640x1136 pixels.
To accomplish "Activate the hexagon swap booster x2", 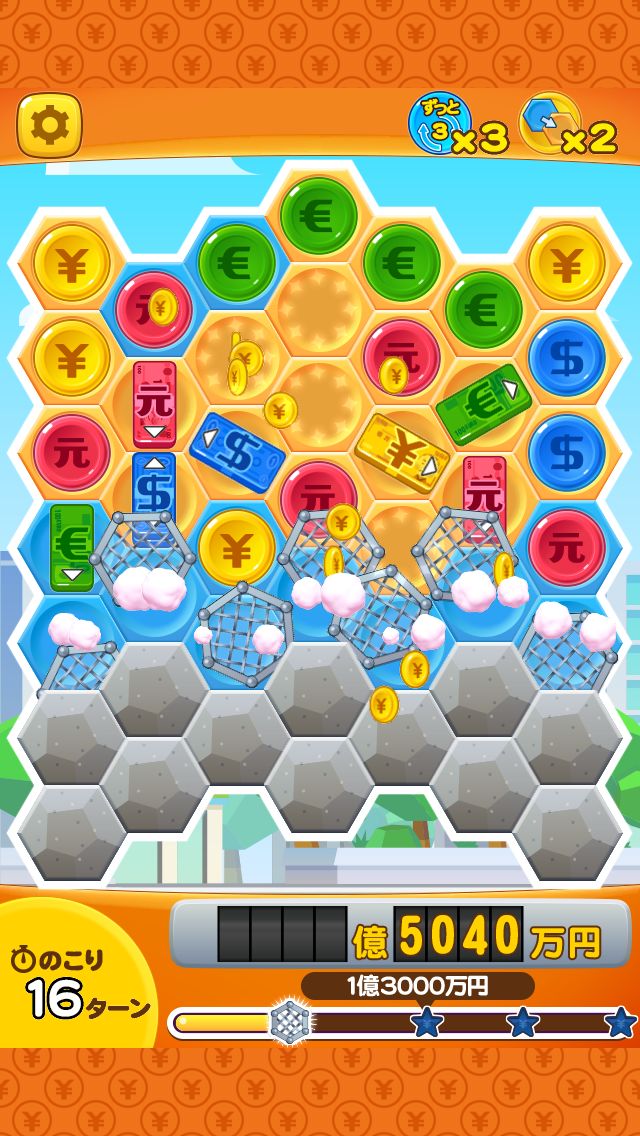I will tap(551, 122).
